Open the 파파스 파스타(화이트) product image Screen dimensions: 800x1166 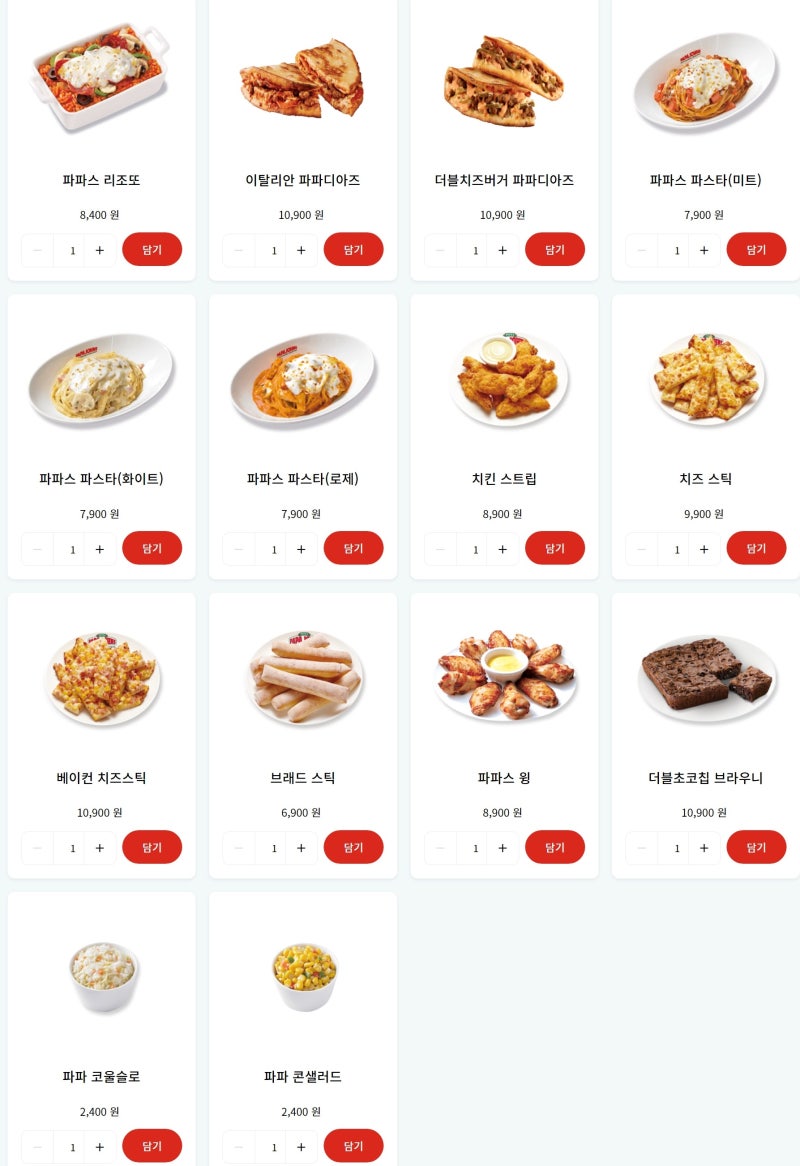(102, 380)
